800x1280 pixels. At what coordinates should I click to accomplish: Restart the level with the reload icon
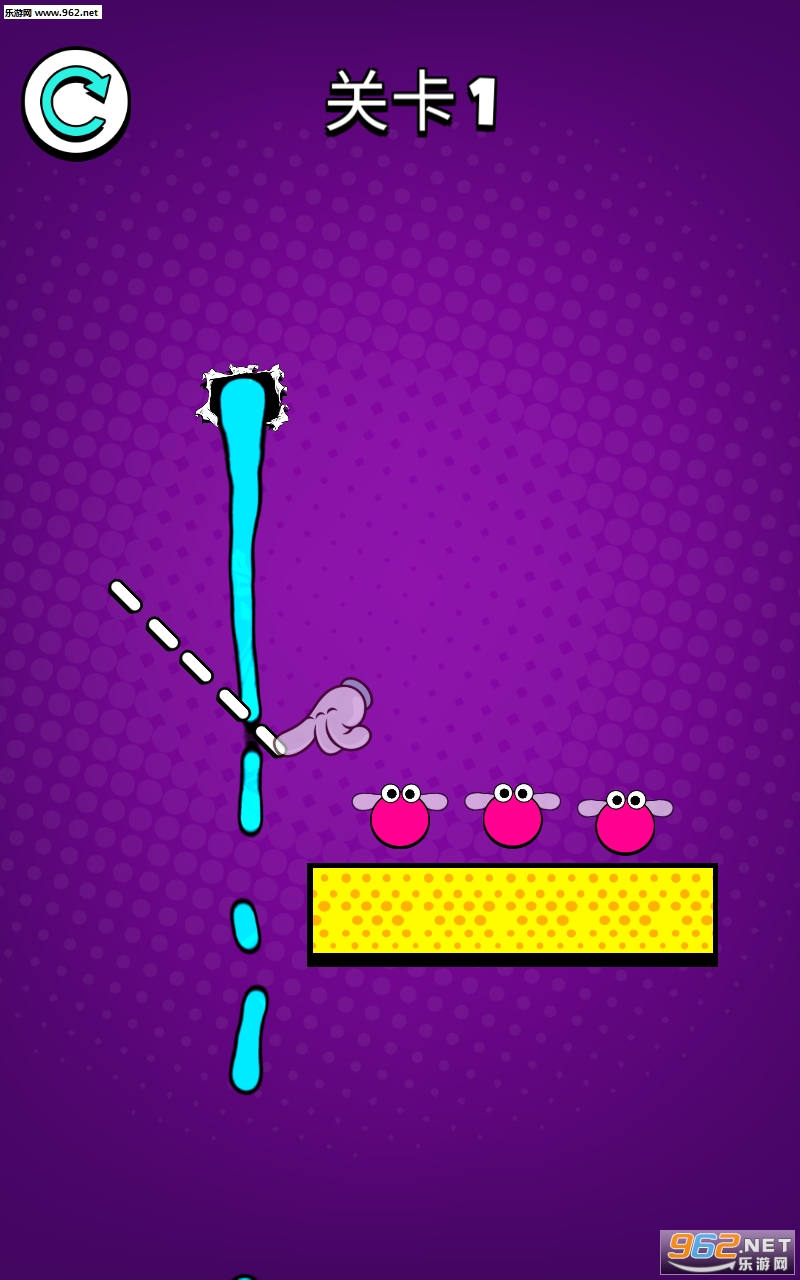click(76, 101)
